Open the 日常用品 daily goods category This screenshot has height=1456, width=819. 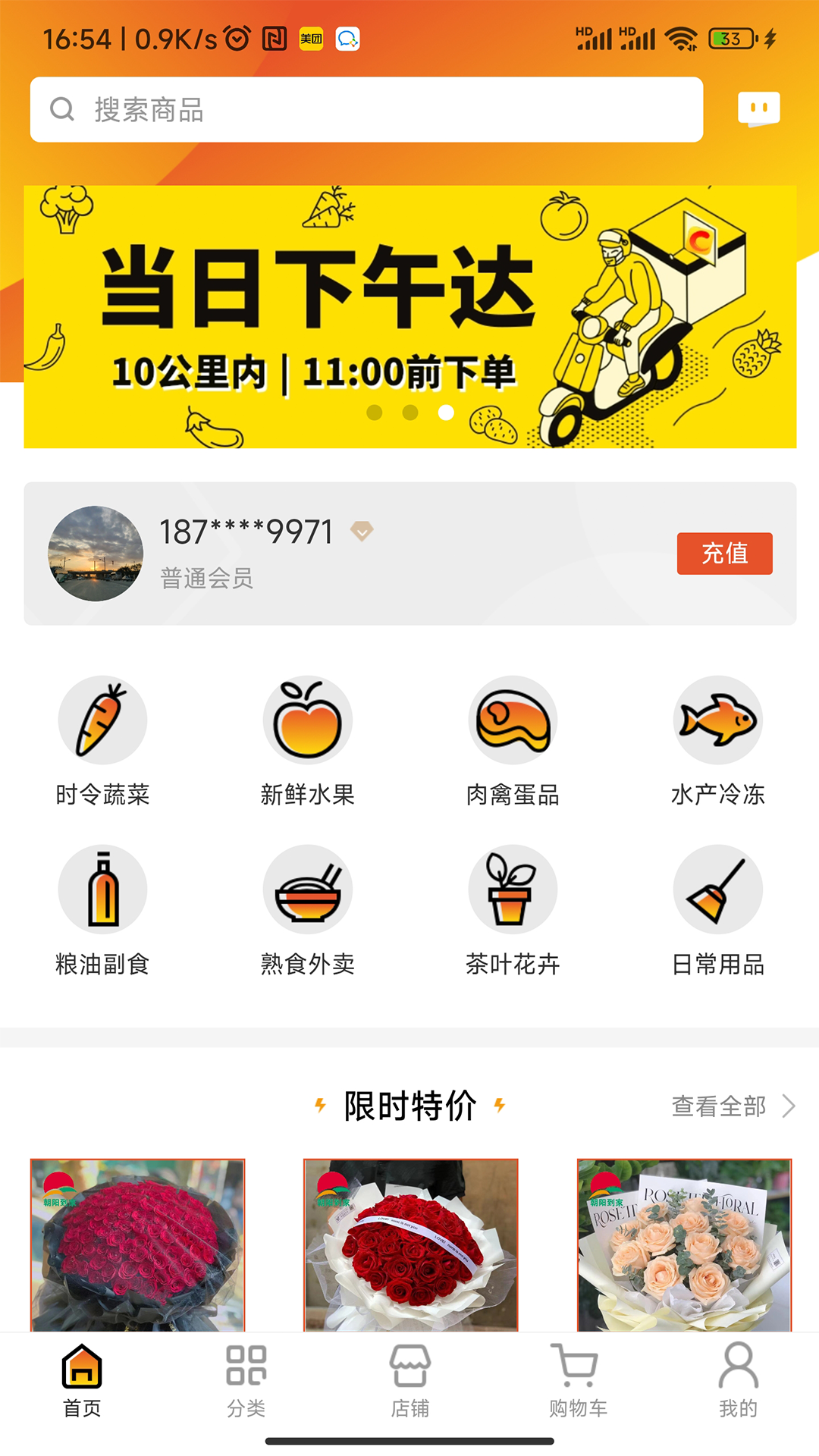point(717,908)
